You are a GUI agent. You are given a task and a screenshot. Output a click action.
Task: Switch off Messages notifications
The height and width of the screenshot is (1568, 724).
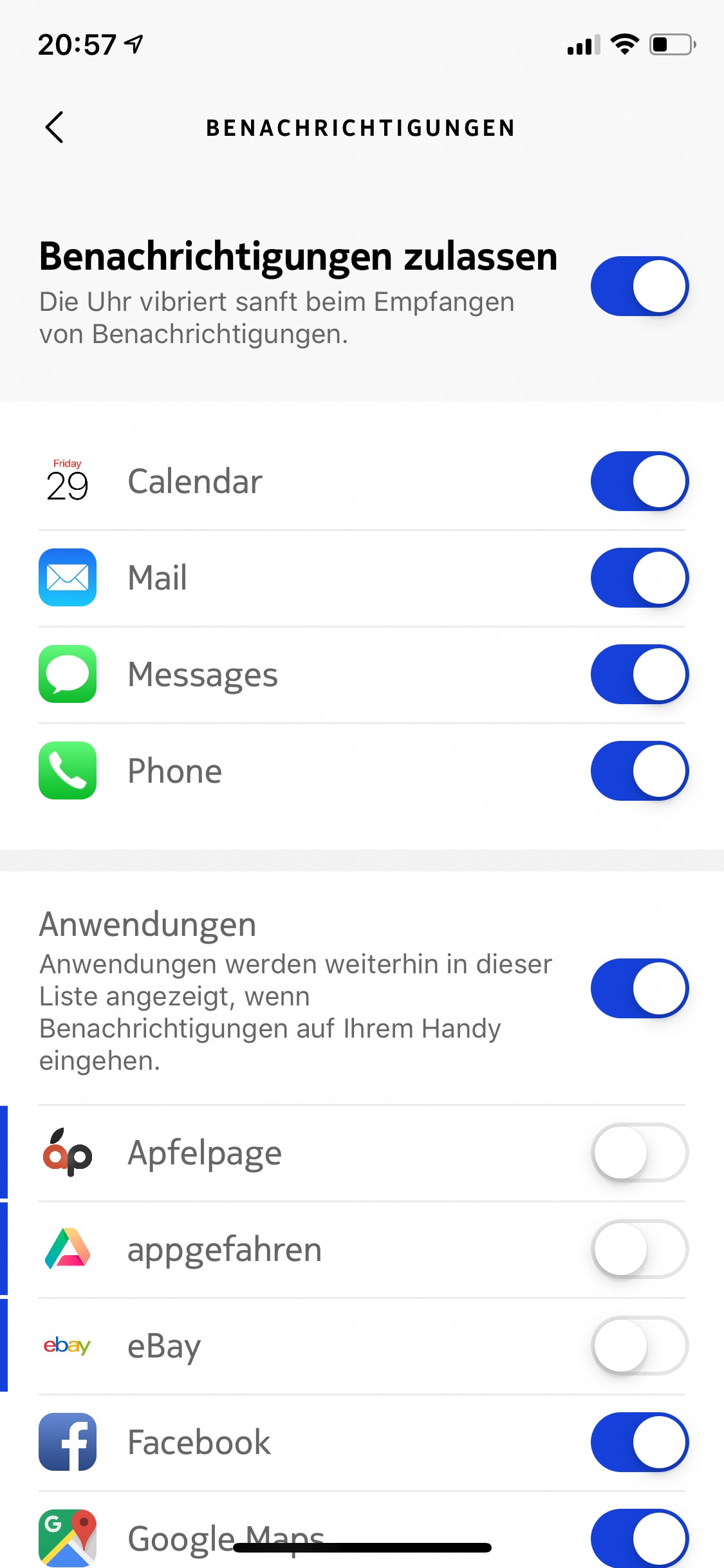pos(640,675)
